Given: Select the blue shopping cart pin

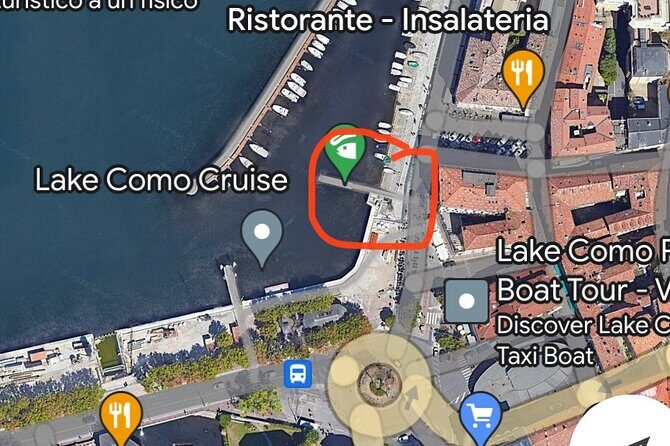Looking at the screenshot, I should (481, 414).
